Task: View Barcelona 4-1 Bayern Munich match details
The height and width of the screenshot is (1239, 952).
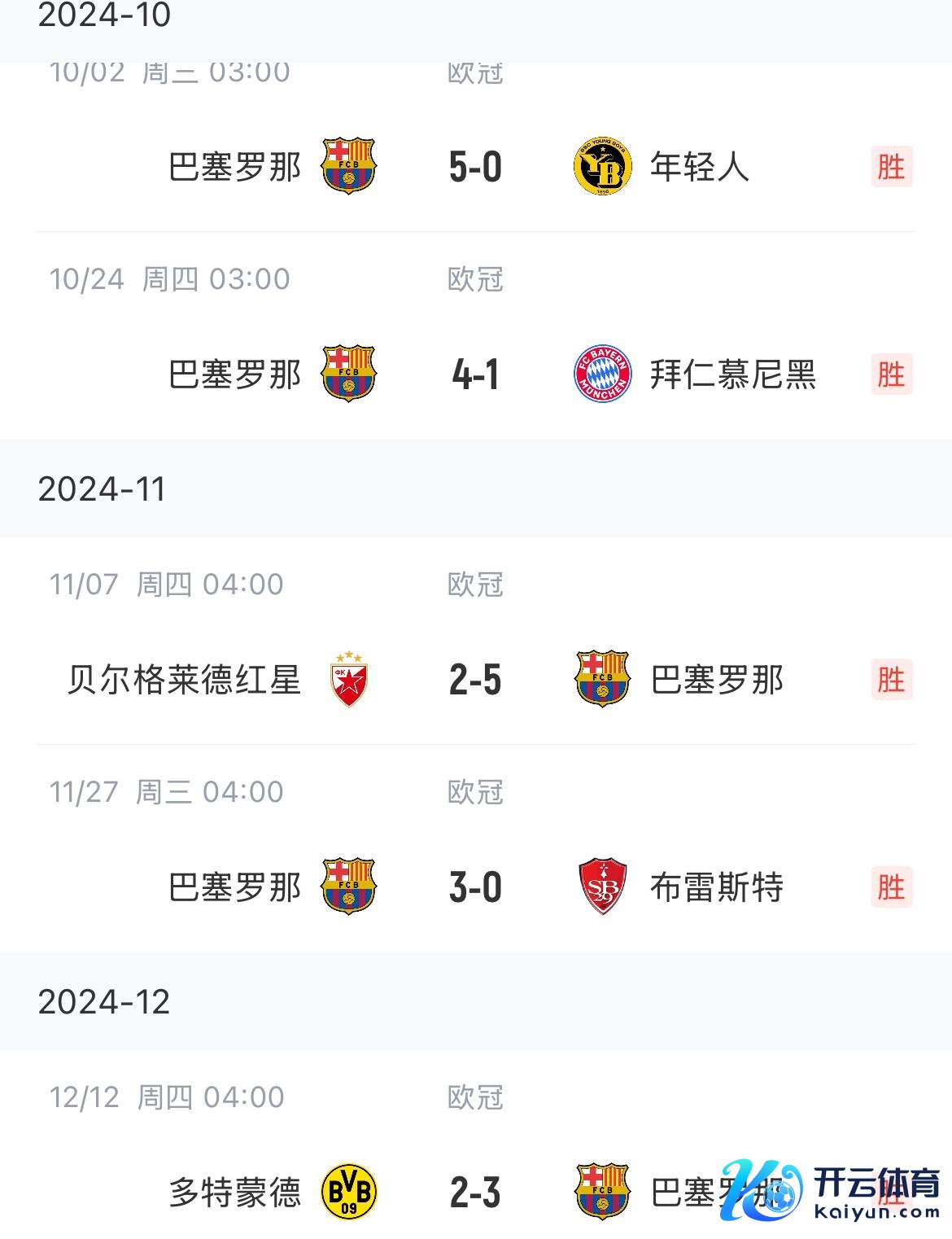Action: [475, 374]
